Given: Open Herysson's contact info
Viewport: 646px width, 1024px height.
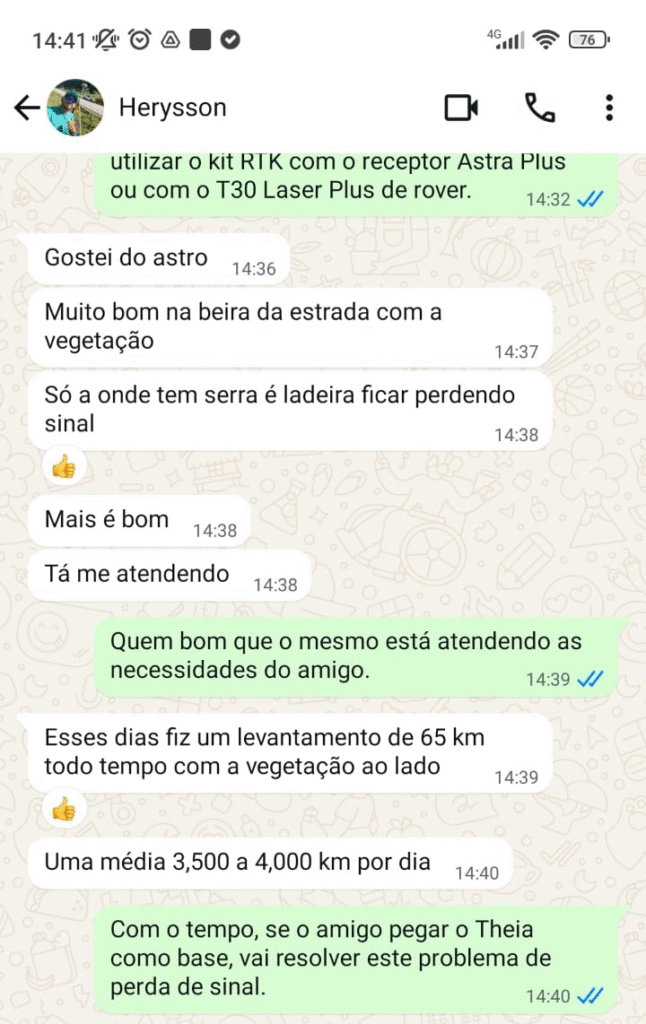Looking at the screenshot, I should click(x=172, y=108).
